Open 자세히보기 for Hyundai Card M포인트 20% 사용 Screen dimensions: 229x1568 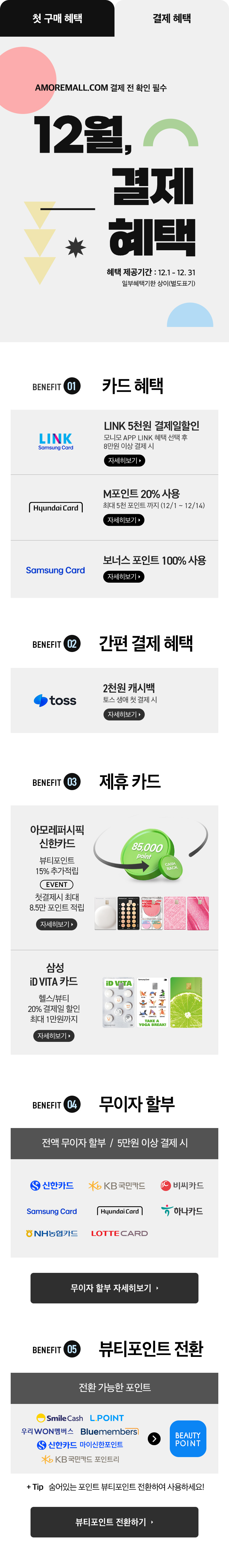[124, 520]
